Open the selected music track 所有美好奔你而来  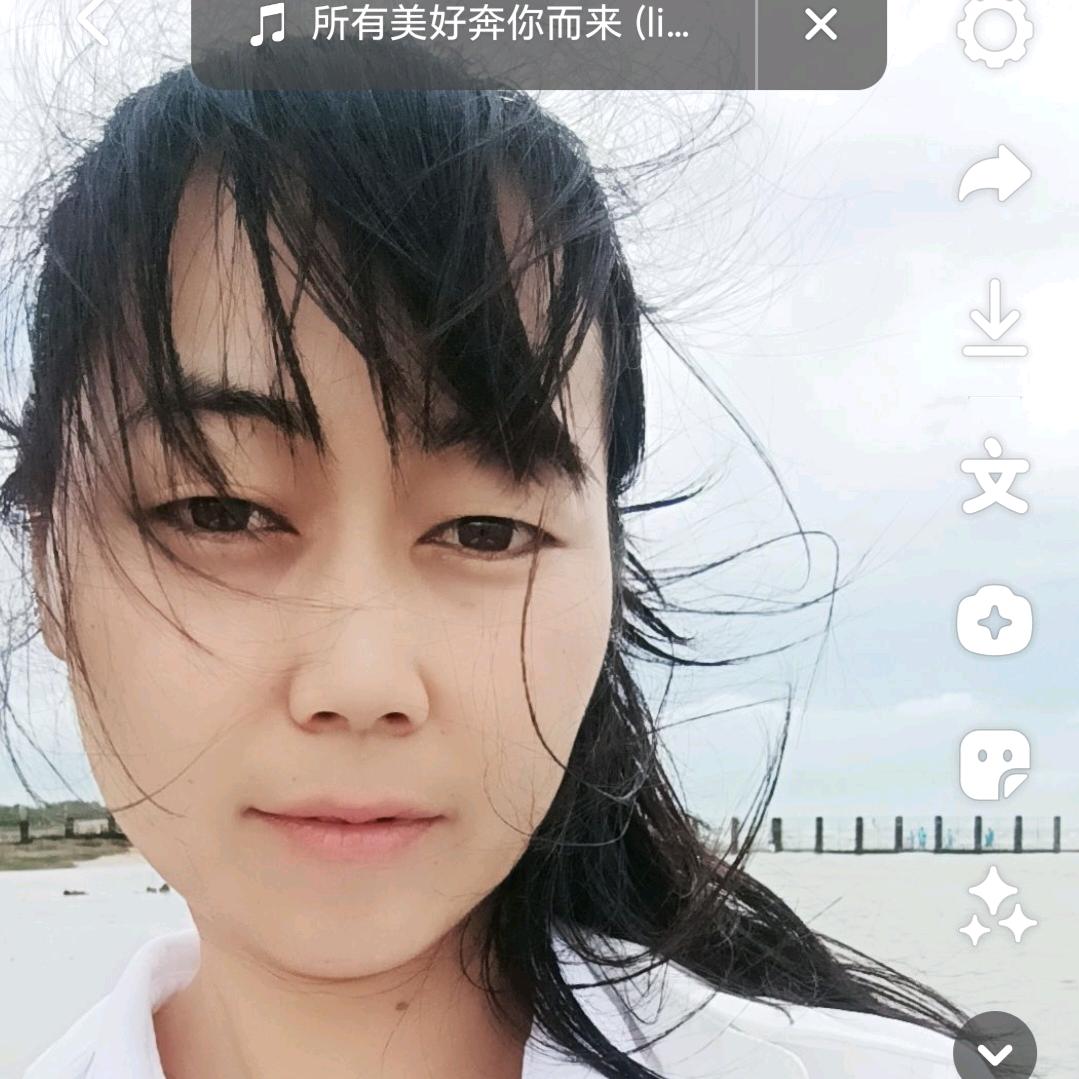[x=470, y=26]
